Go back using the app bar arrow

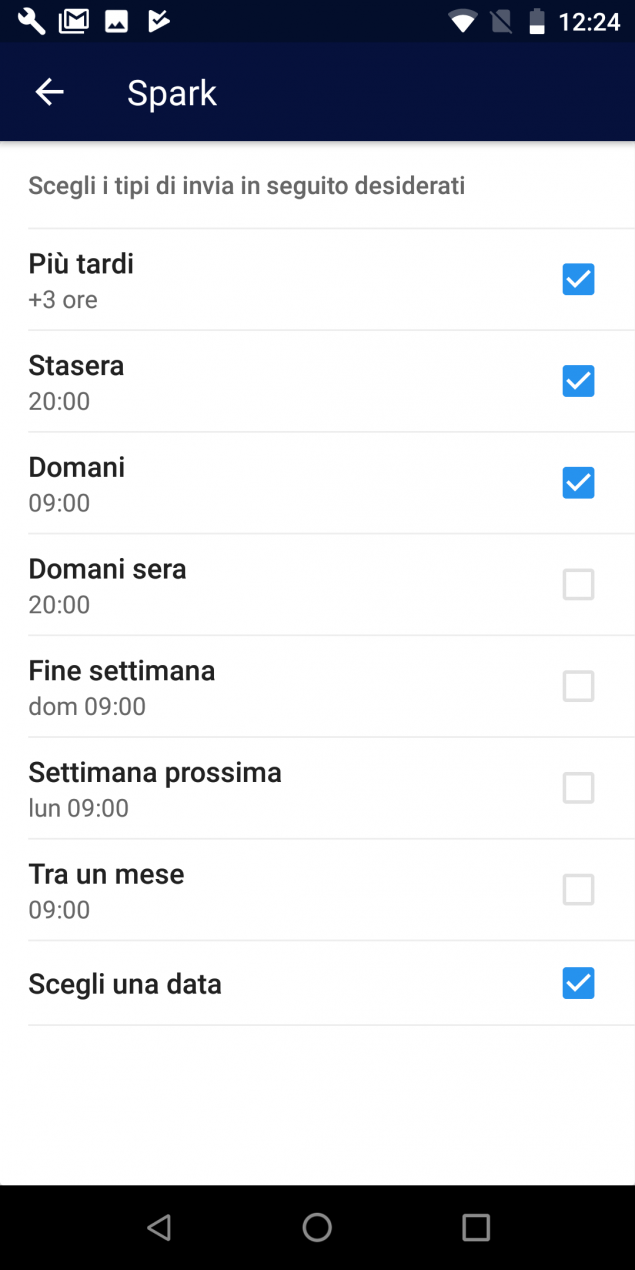pyautogui.click(x=49, y=93)
